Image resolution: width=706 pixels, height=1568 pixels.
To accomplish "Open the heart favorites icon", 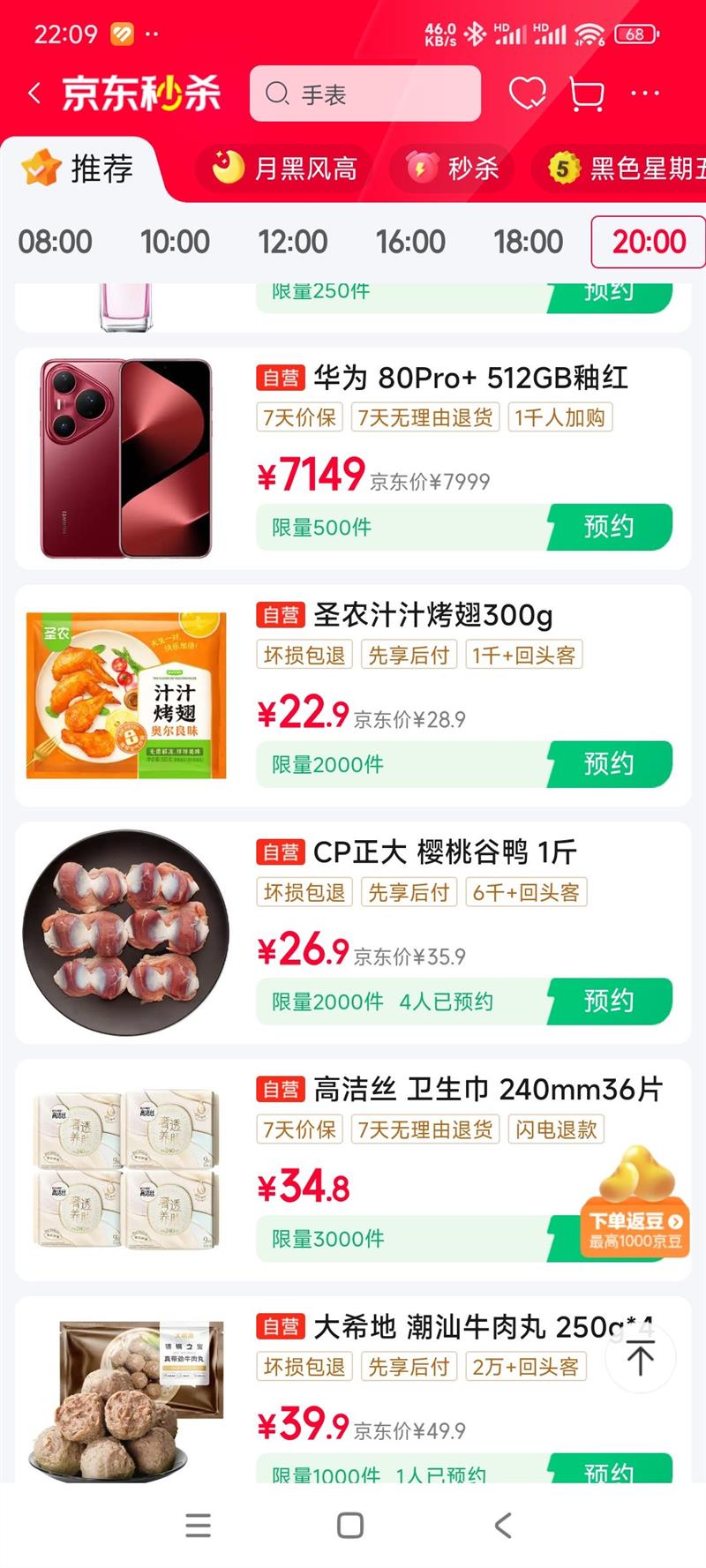I will point(527,94).
